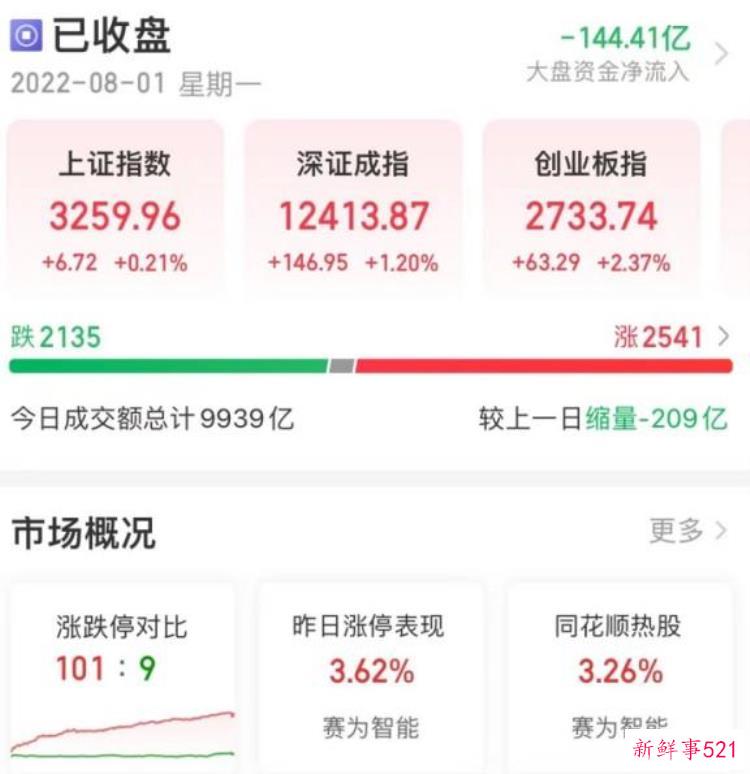Open the 涨 2541 rise/fall breakdown chevron
The image size is (750, 774).
[724, 337]
